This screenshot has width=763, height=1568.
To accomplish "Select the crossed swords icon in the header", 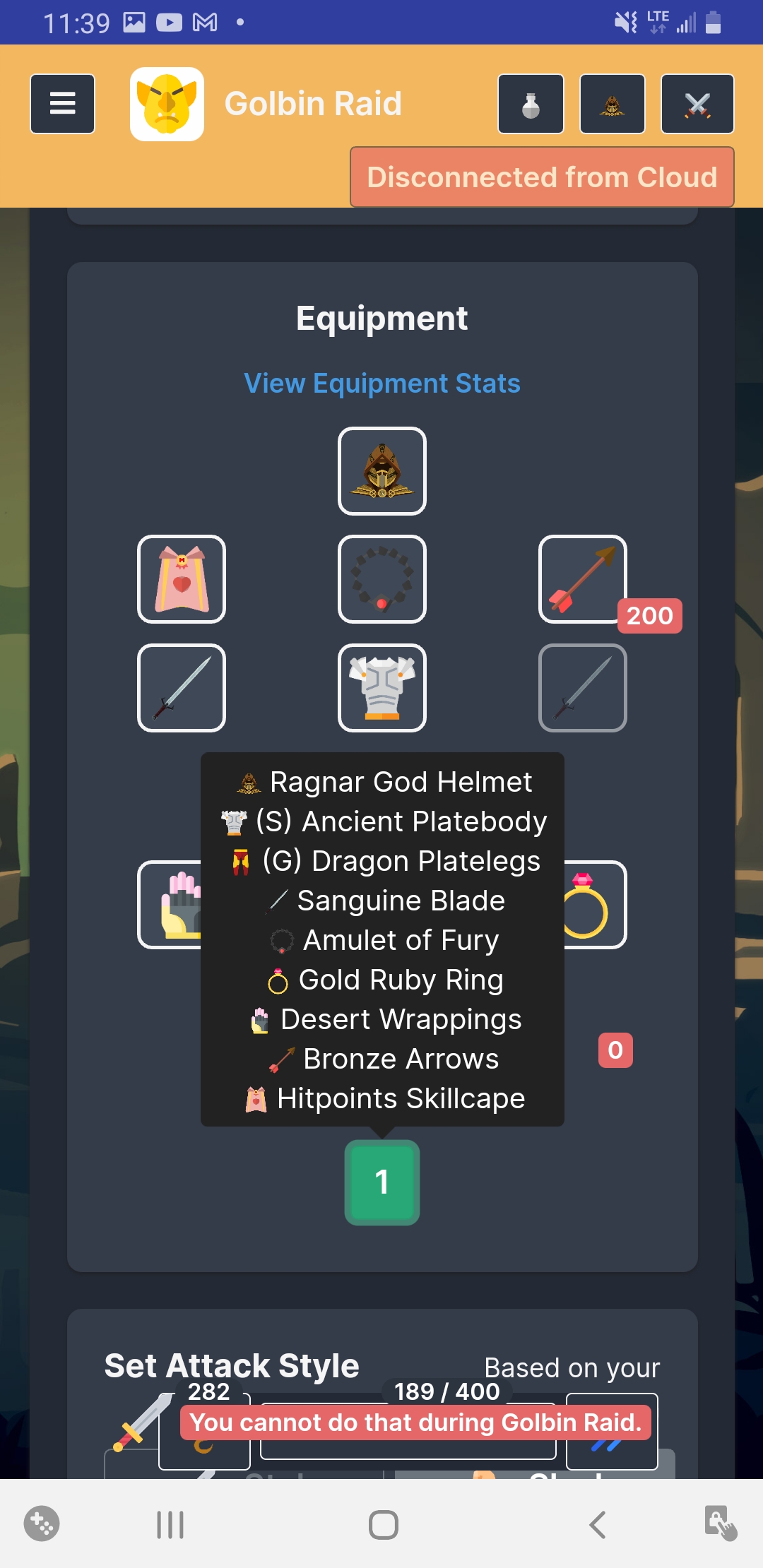I will [697, 105].
